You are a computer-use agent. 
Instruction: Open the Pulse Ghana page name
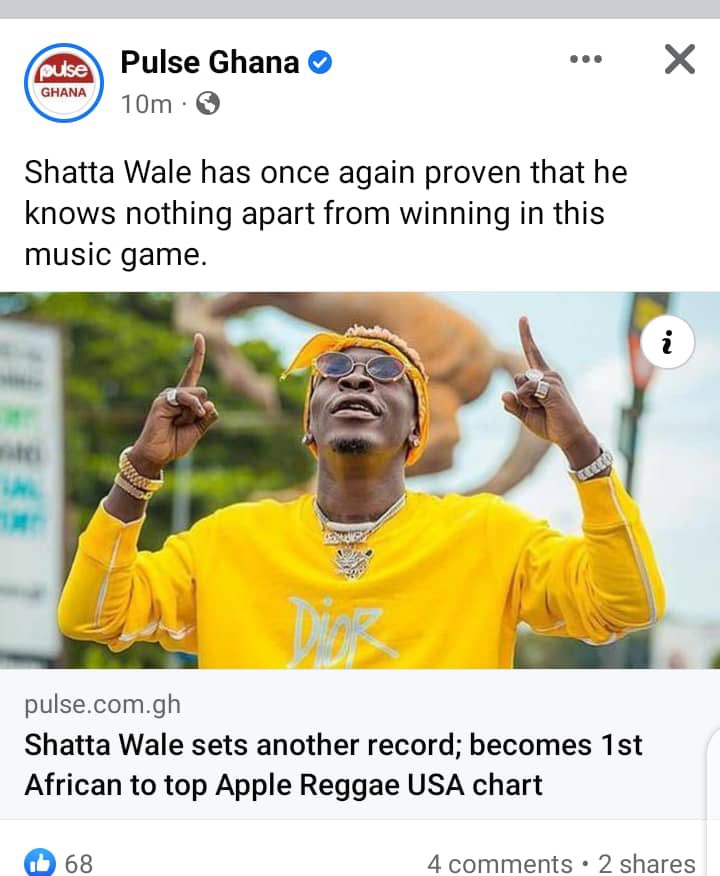pyautogui.click(x=209, y=61)
